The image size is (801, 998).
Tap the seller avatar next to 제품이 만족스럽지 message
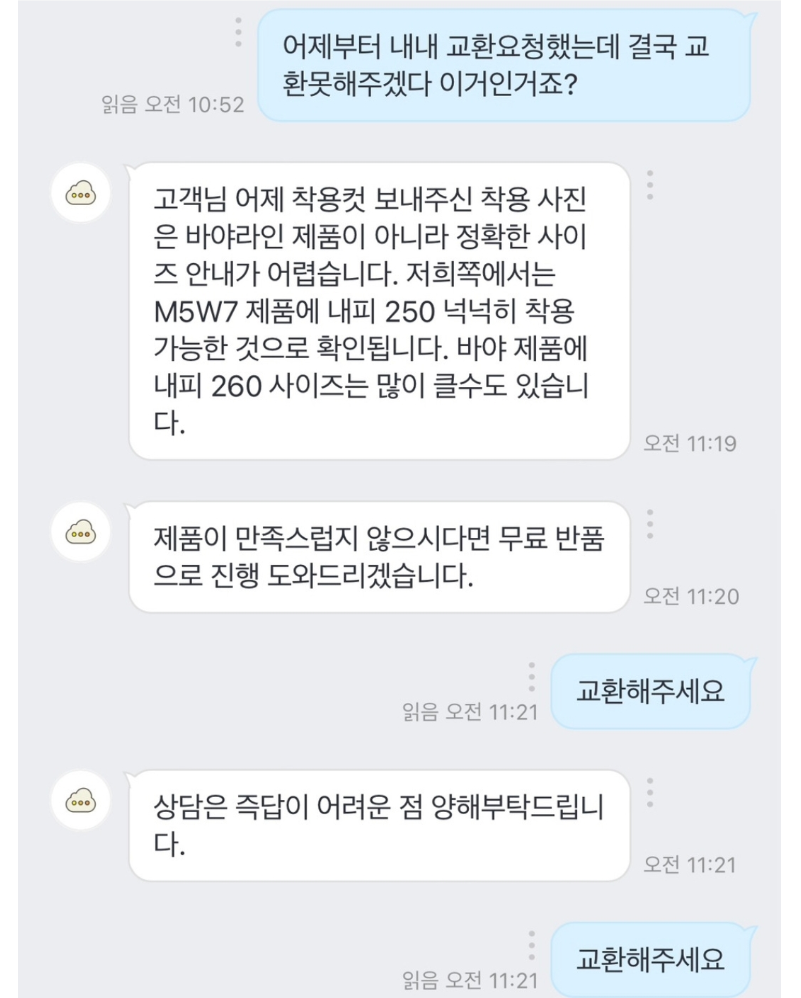pos(80,531)
